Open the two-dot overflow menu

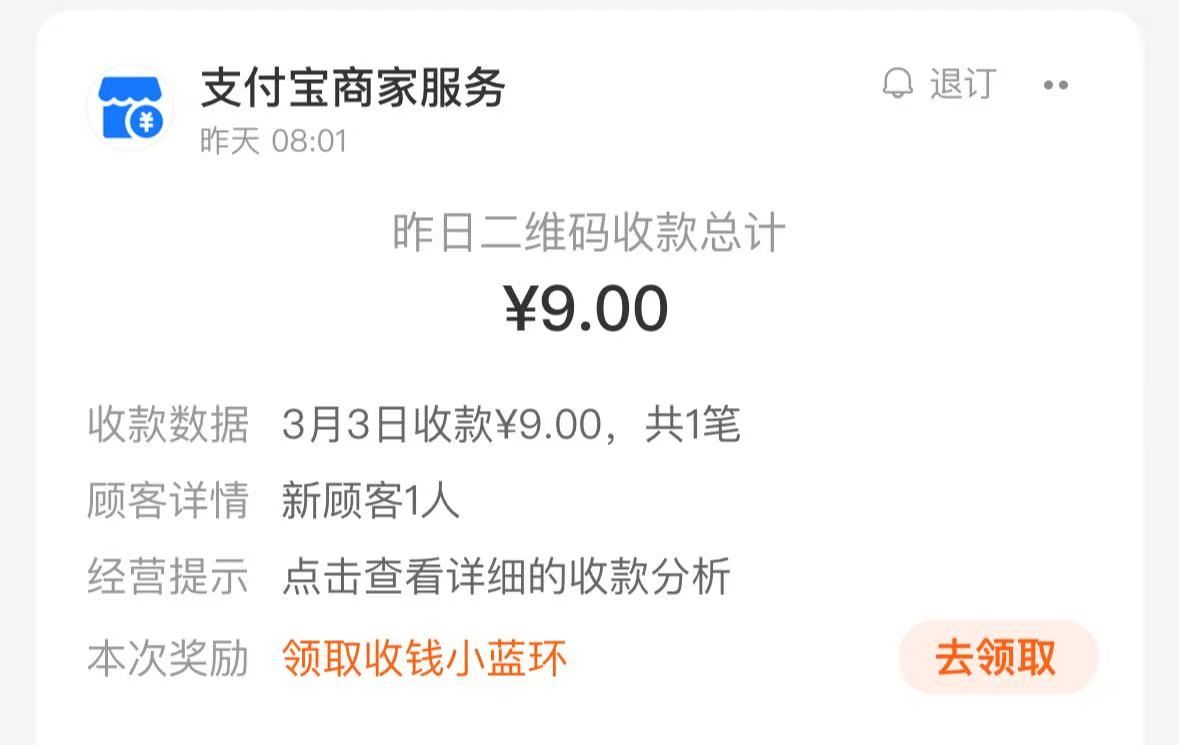(1056, 85)
